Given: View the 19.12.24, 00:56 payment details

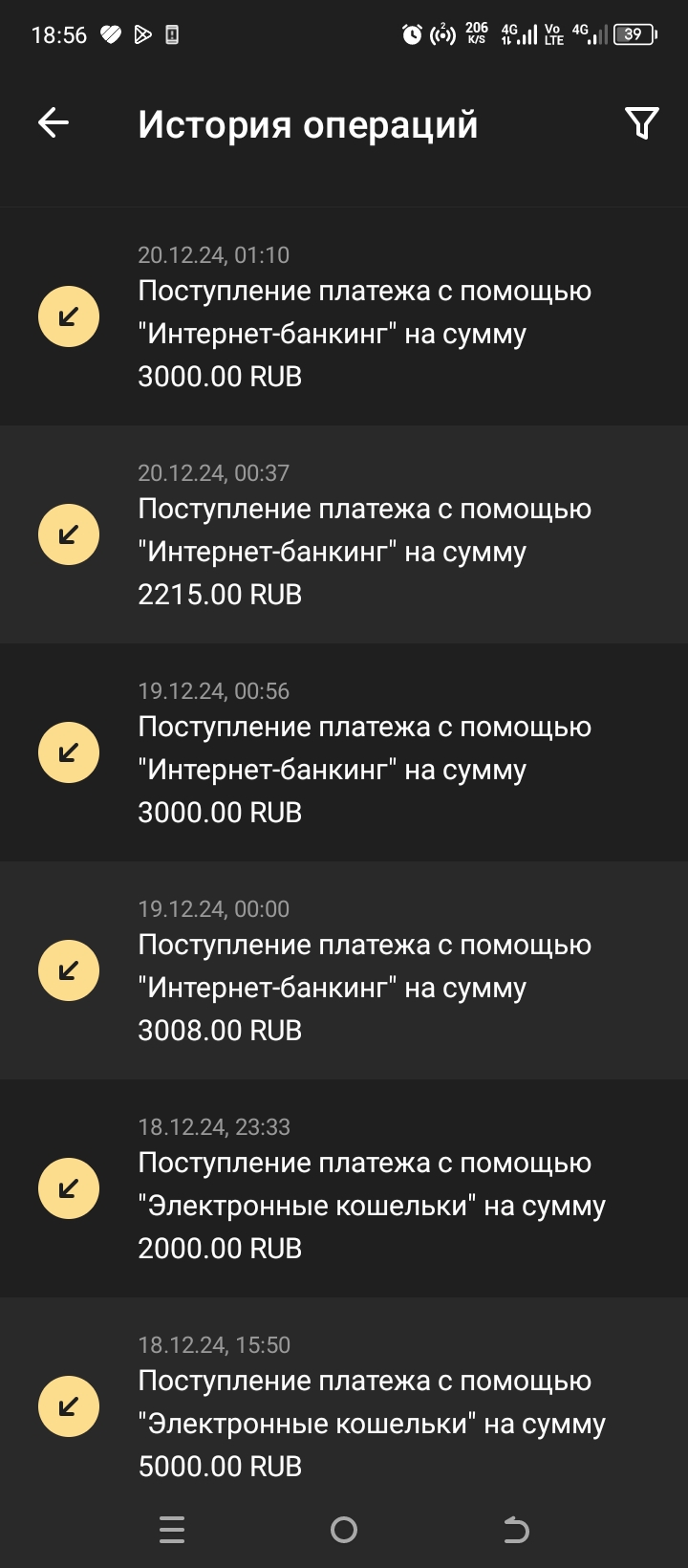Looking at the screenshot, I should point(344,752).
